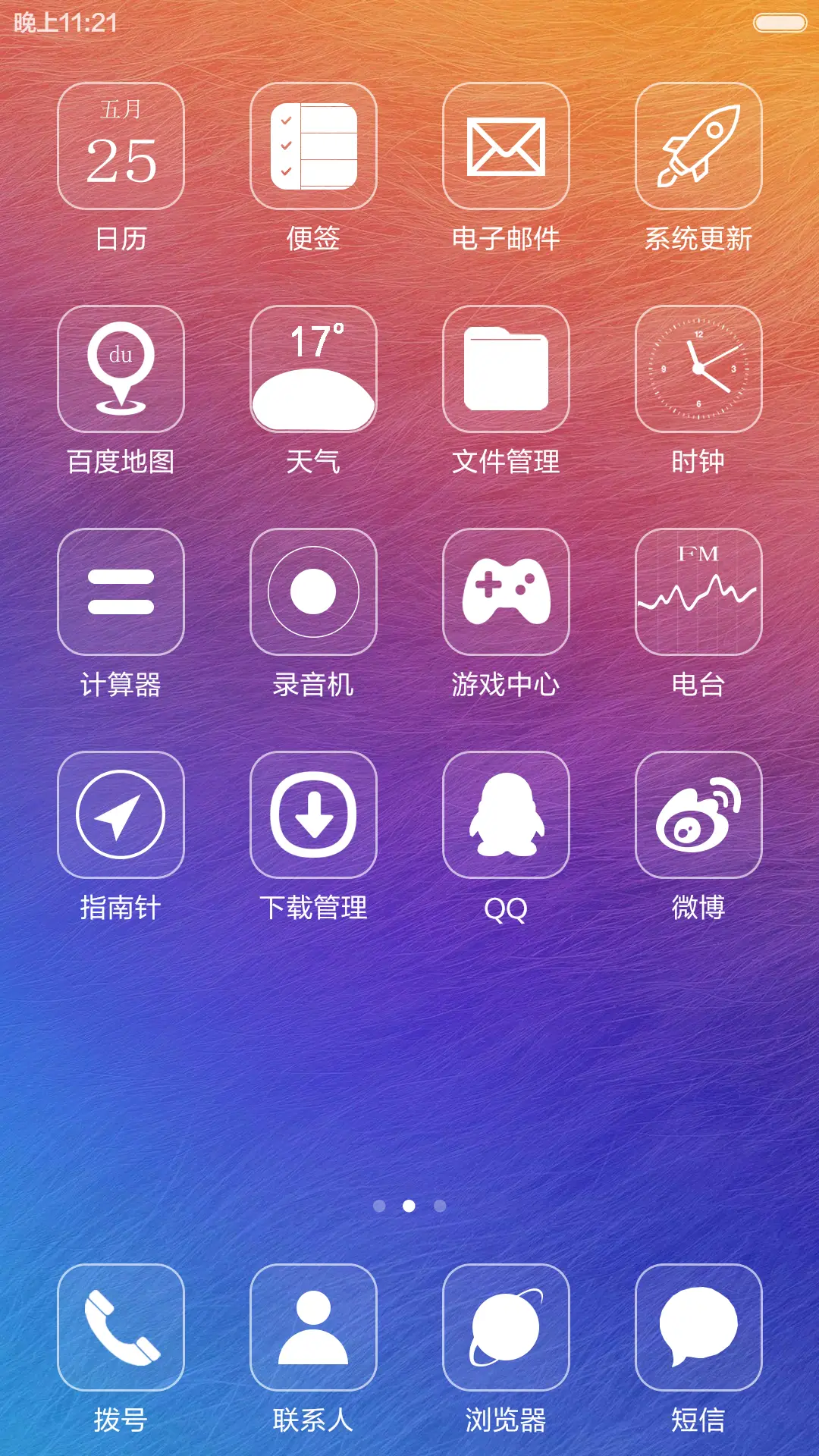
Task: Launch the QQ messenger app
Action: 506,813
